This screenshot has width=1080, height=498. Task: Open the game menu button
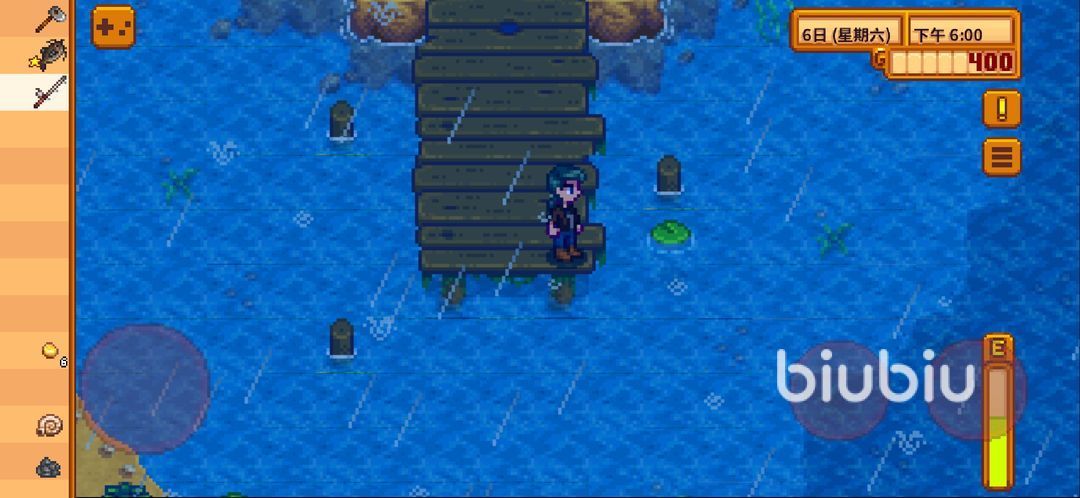1001,157
